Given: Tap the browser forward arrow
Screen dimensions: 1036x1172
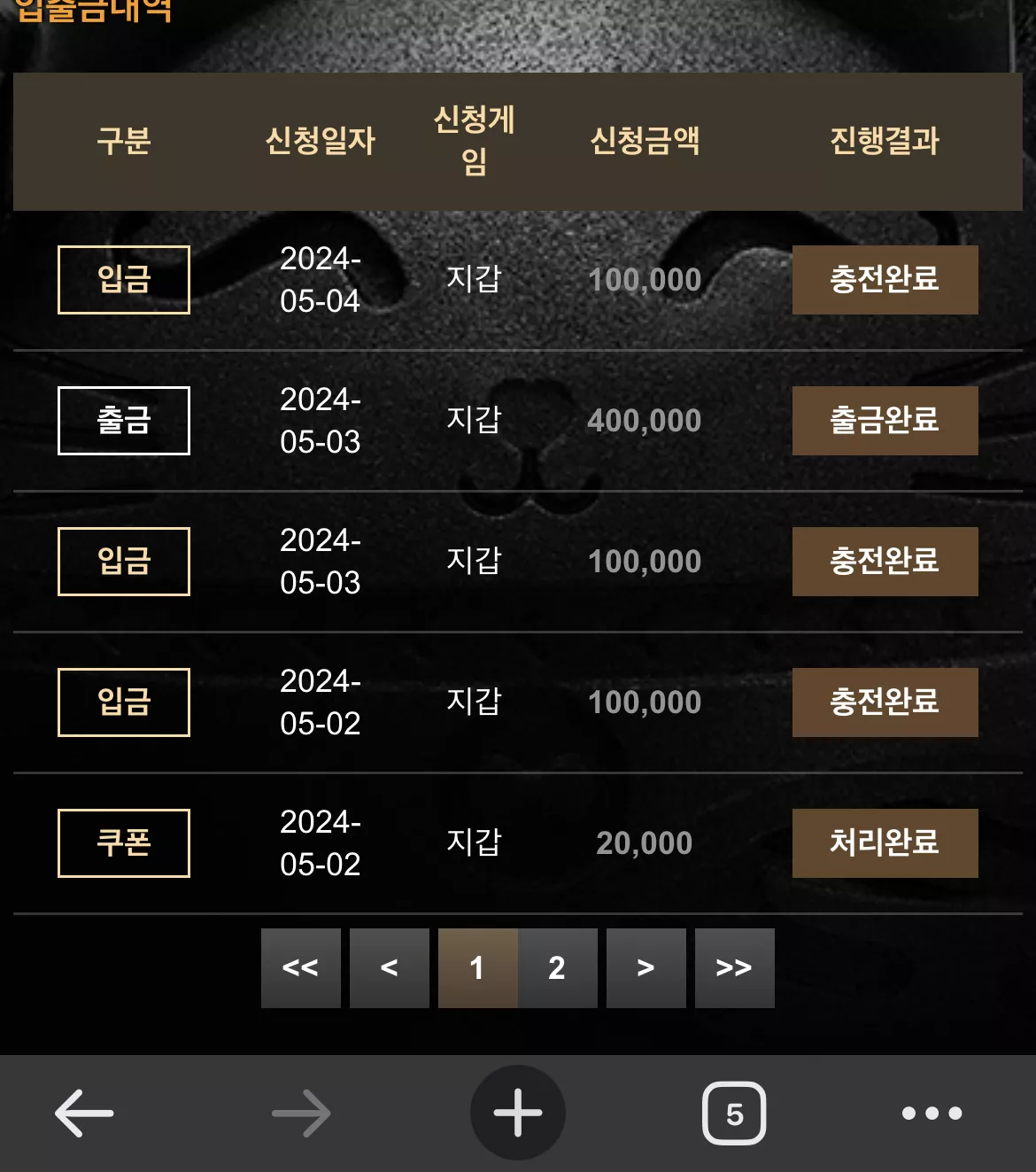Looking at the screenshot, I should [x=301, y=1114].
